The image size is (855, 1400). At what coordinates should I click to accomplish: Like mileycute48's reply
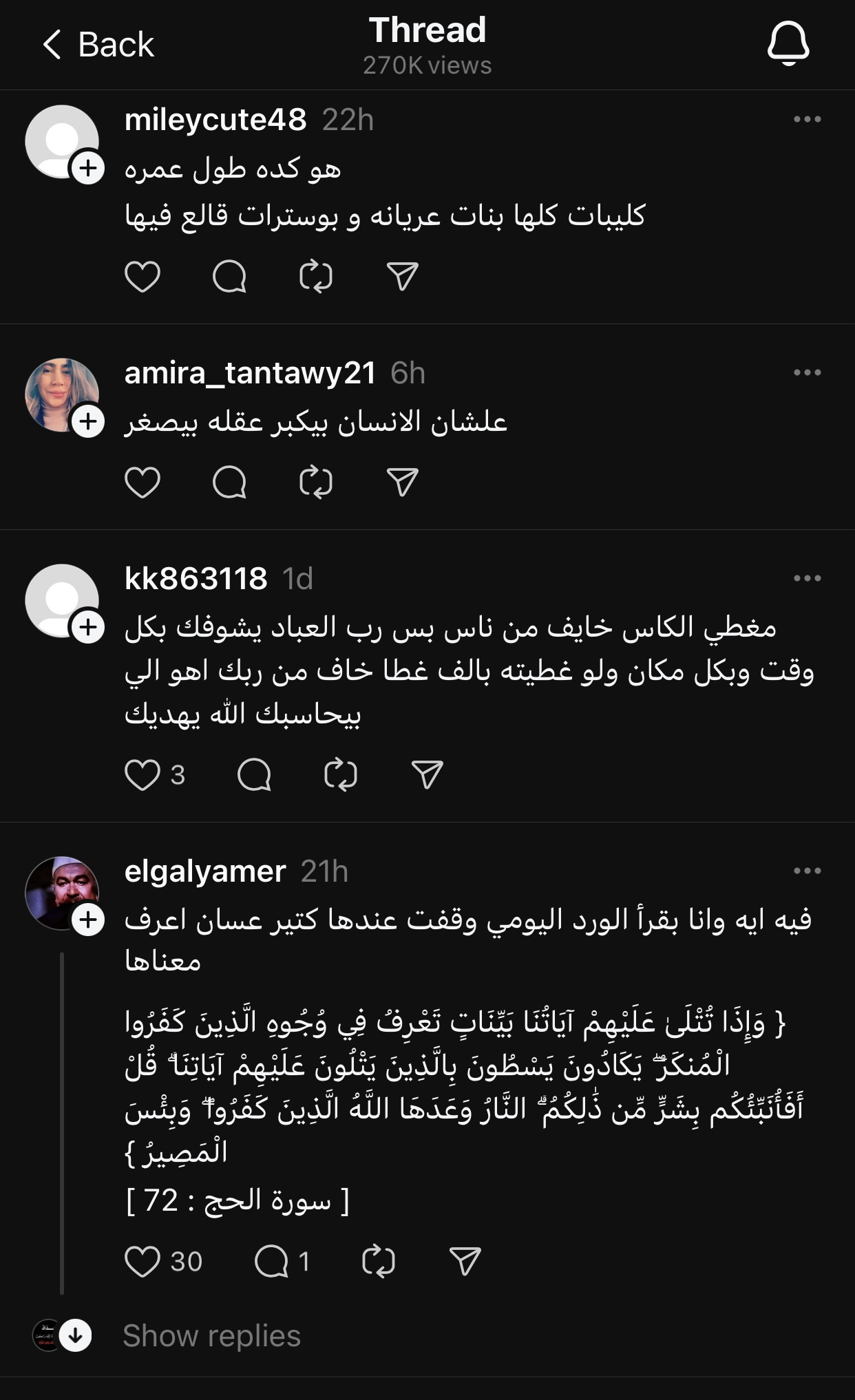coord(142,277)
